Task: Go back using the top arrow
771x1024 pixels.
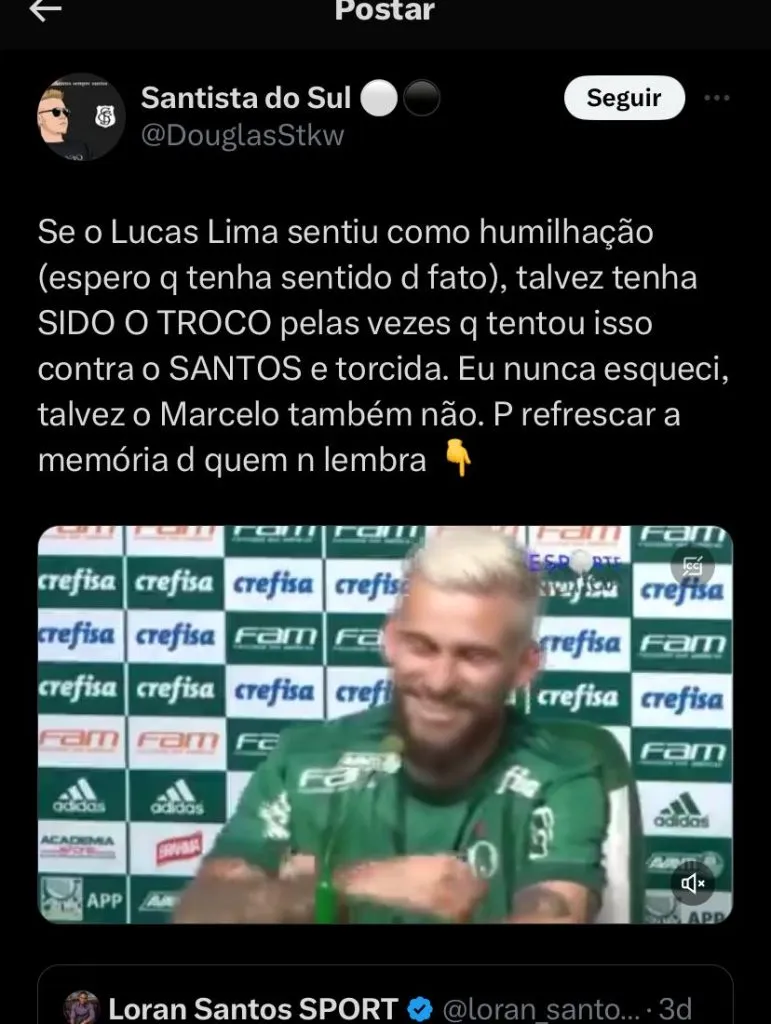Action: (x=47, y=10)
